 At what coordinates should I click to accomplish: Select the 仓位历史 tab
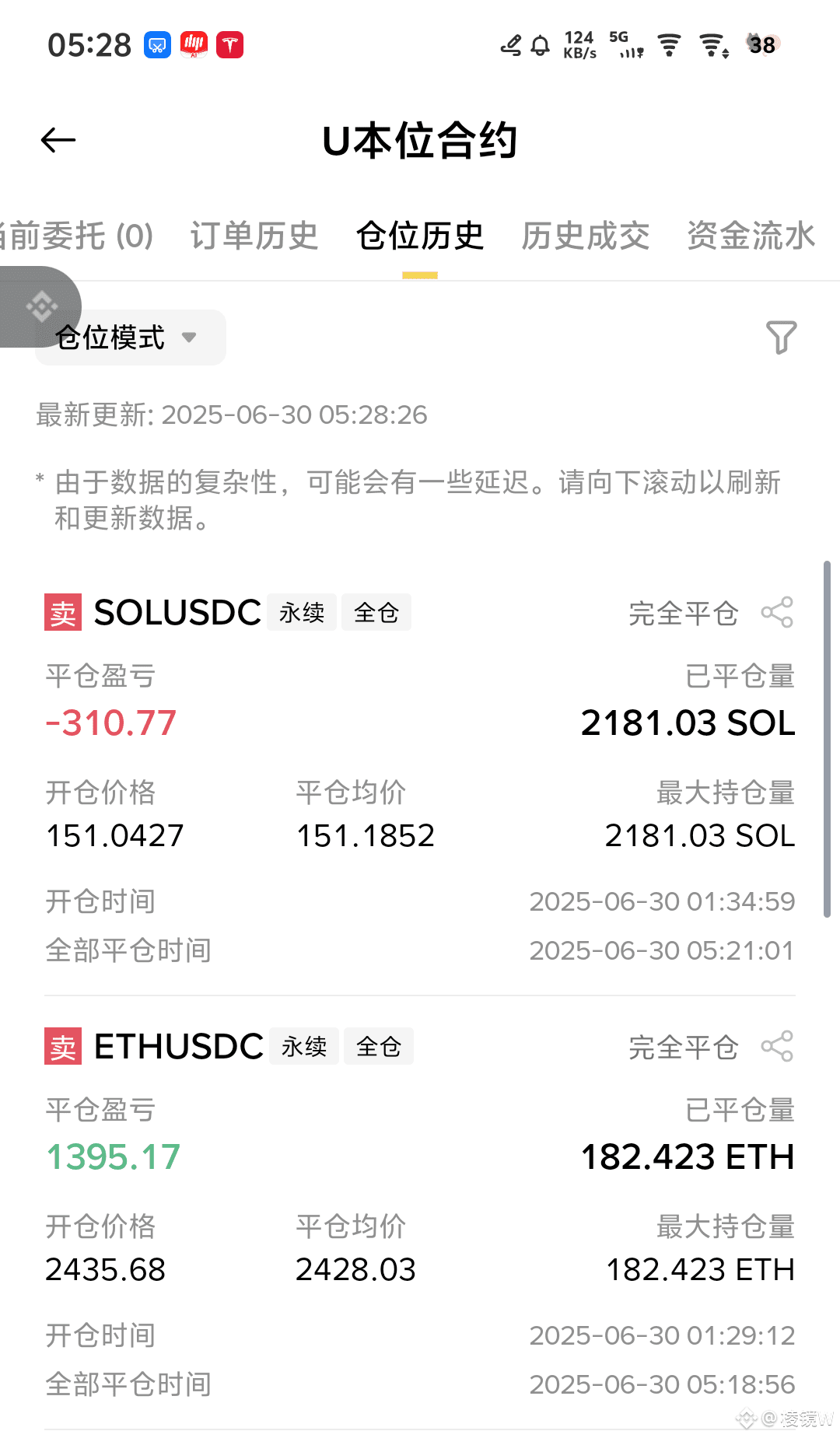[x=420, y=236]
